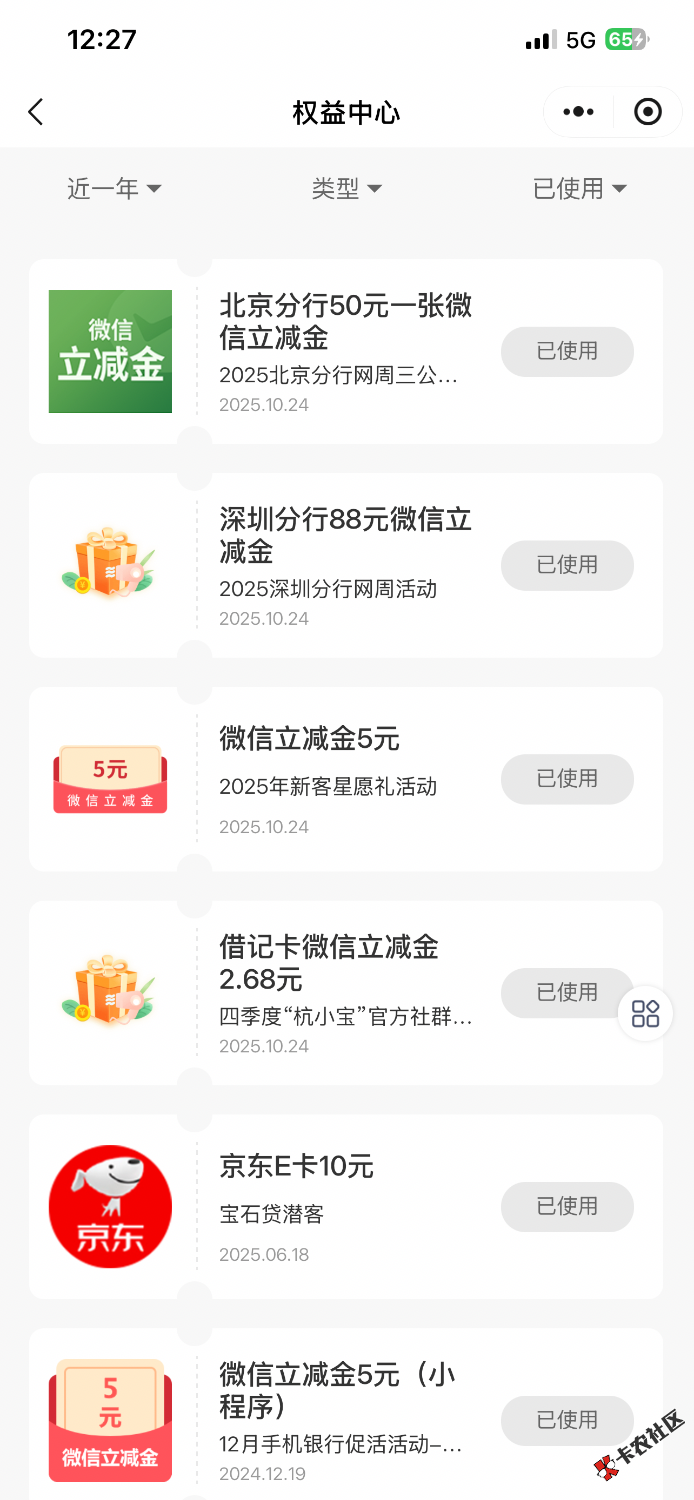Image resolution: width=694 pixels, height=1500 pixels.
Task: Change the 已使用 status filter
Action: pyautogui.click(x=579, y=188)
